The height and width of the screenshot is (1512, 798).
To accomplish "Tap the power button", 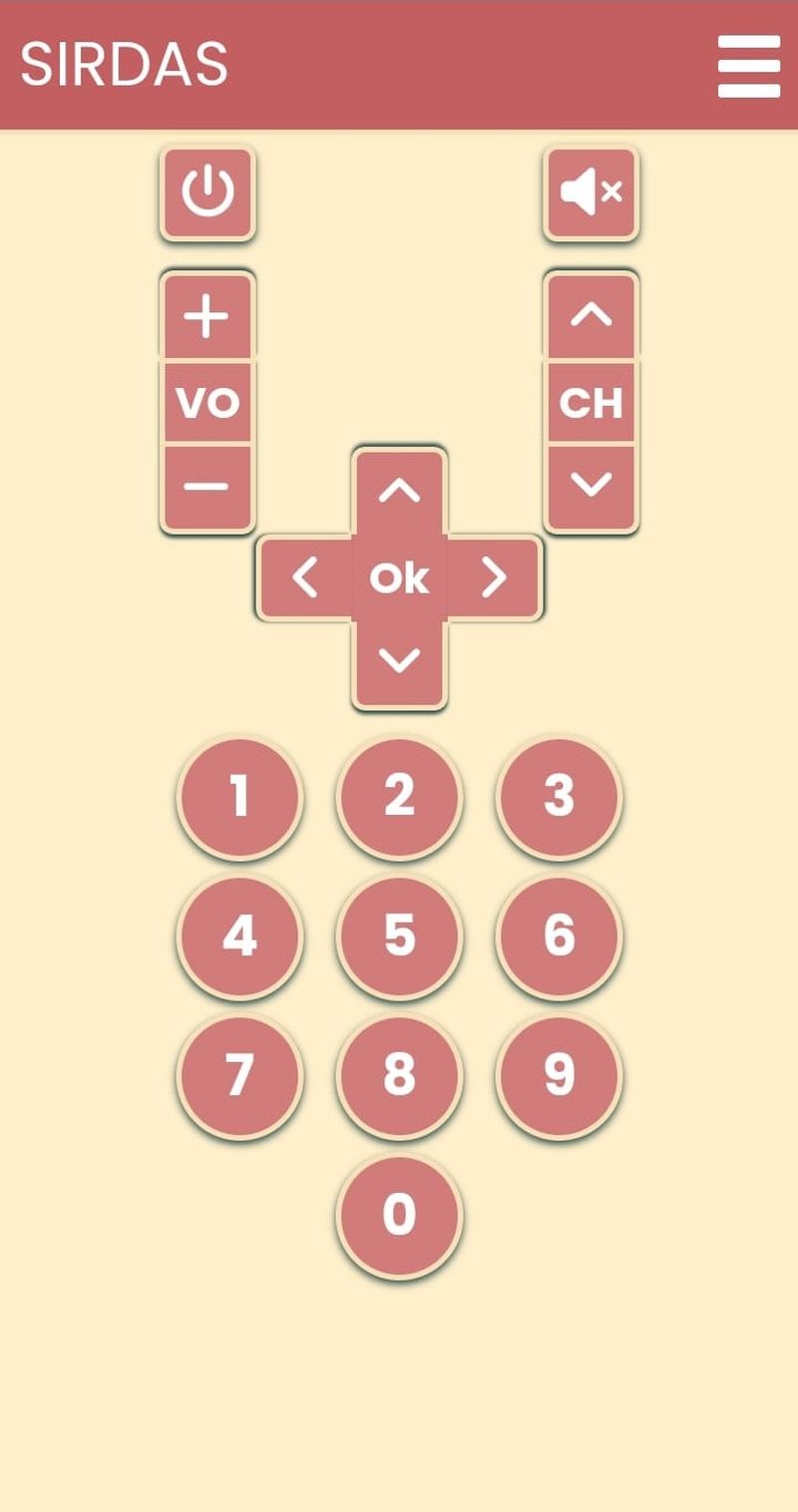I will [207, 193].
